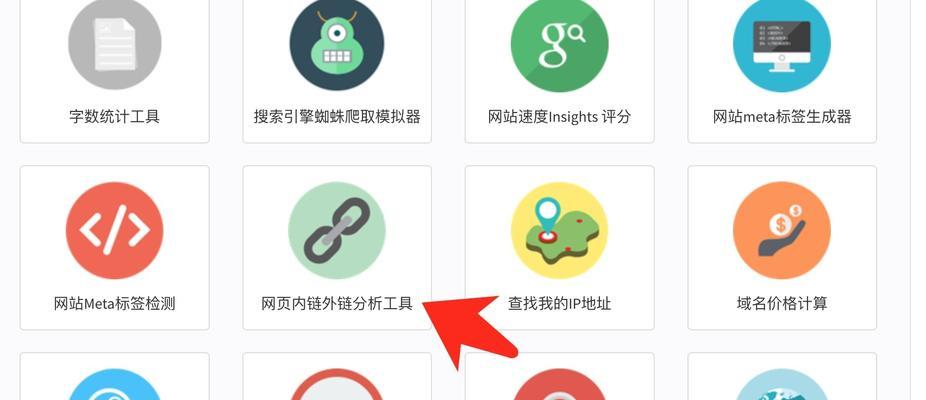Choose the 查找我的IP地址 tool

click(559, 247)
